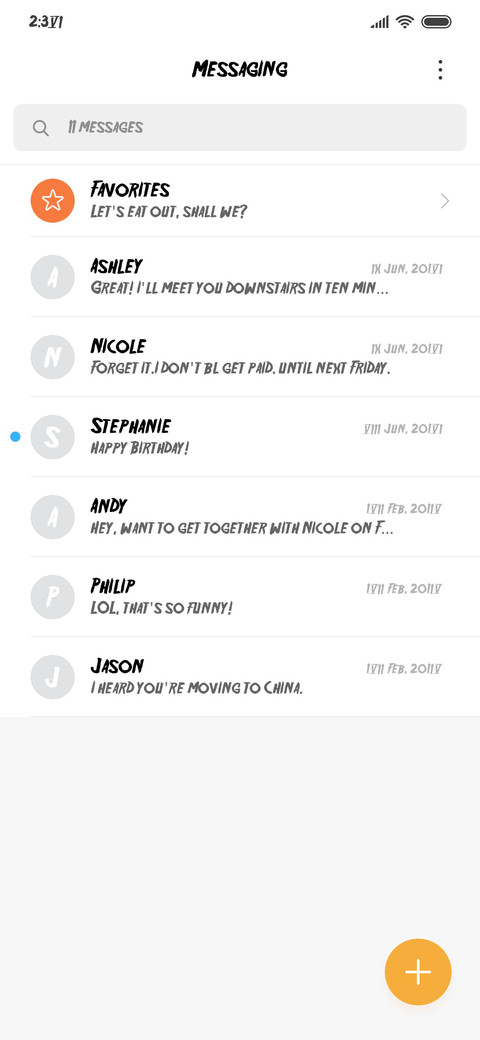Open the Favorites row

pyautogui.click(x=240, y=200)
